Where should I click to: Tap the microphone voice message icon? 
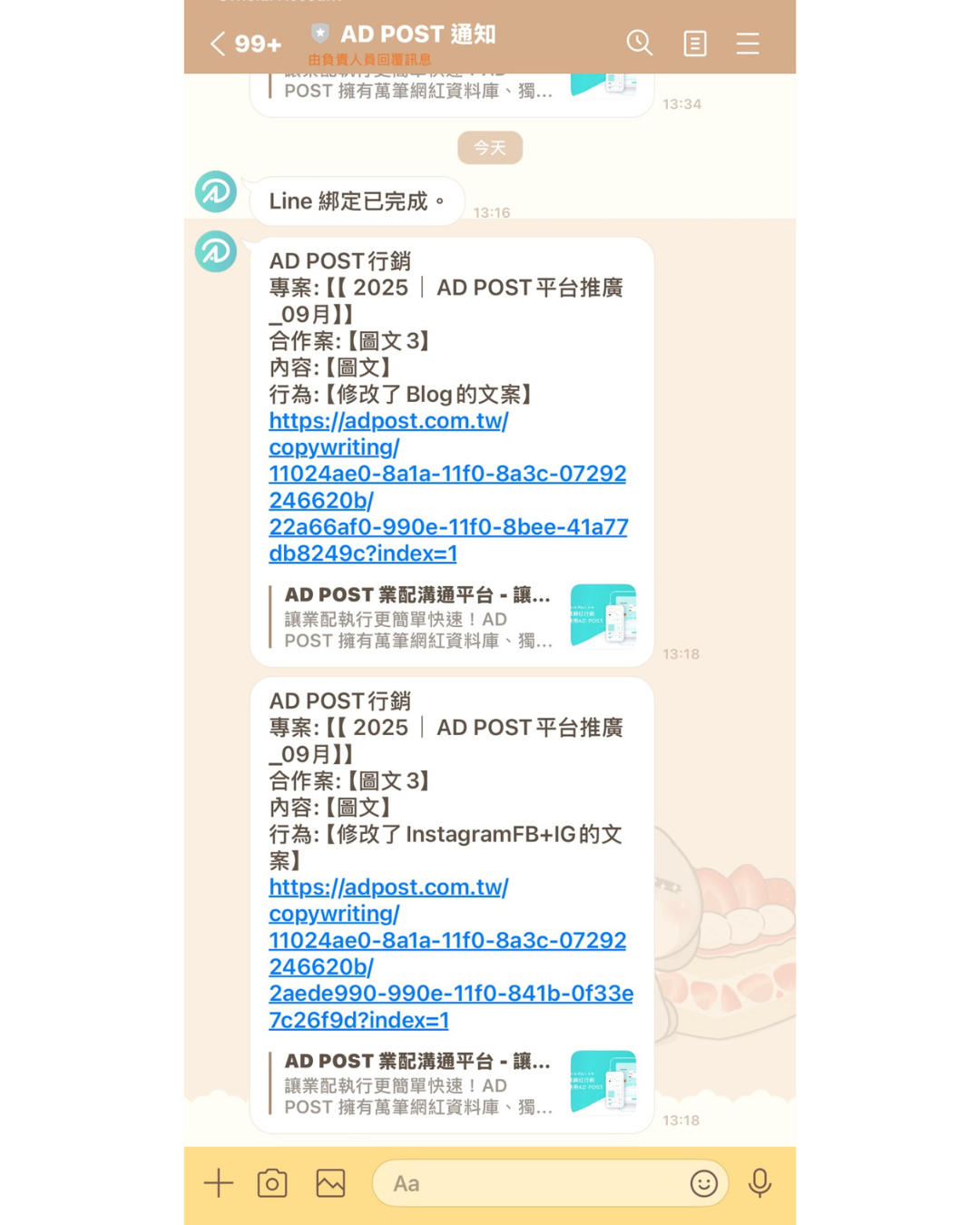(x=760, y=1183)
